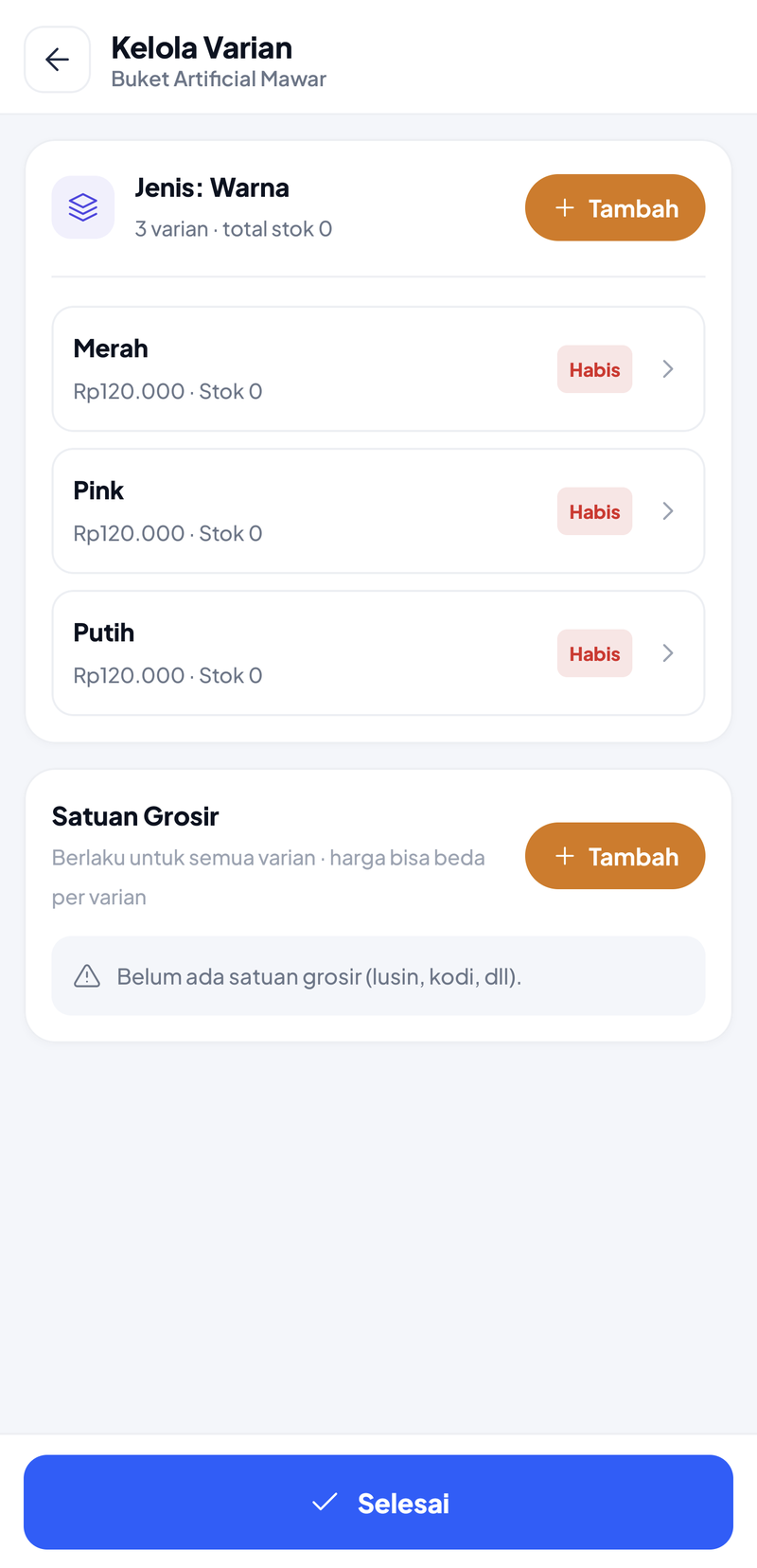Tap Selesai to finish managing variants
757x1568 pixels.
[378, 1503]
